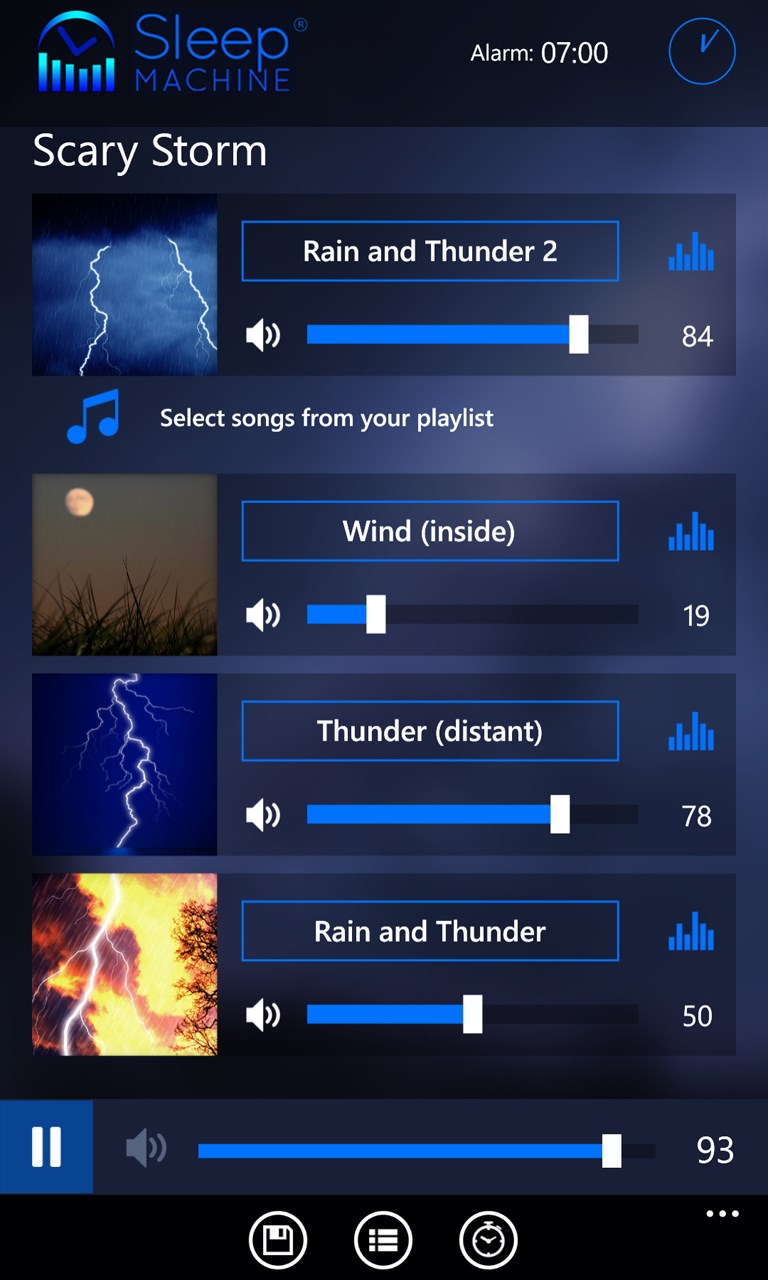Screen dimensions: 768x1280
Task: Change the Rain and Thunder 2 sound
Action: coord(430,251)
